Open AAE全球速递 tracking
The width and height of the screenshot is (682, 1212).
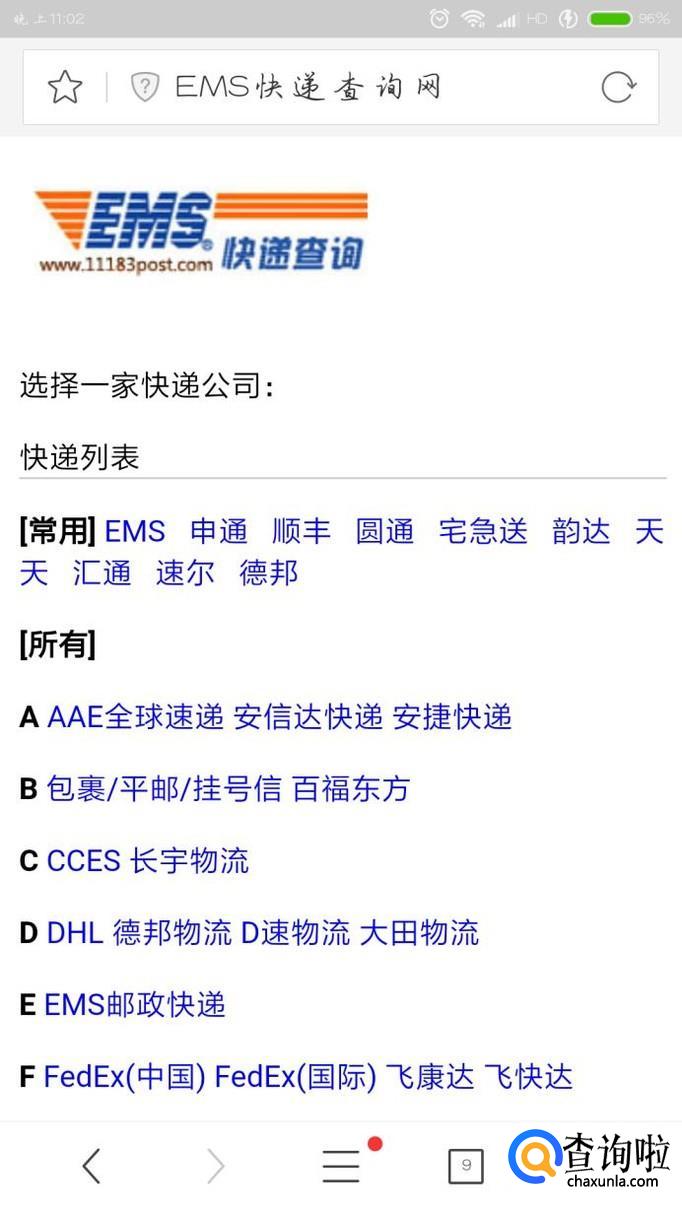click(135, 717)
